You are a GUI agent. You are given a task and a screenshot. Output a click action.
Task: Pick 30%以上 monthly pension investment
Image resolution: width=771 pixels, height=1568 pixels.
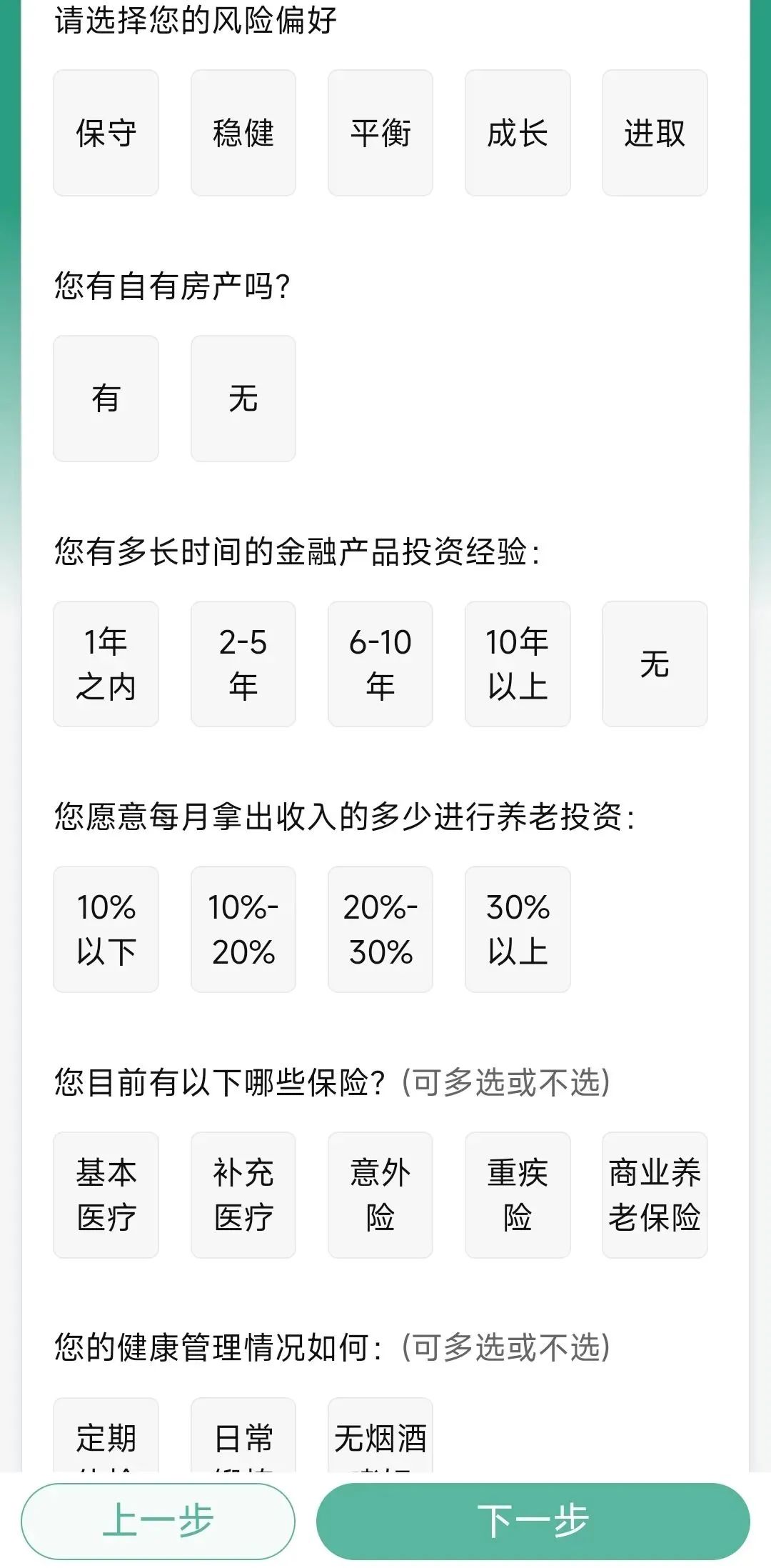(517, 929)
